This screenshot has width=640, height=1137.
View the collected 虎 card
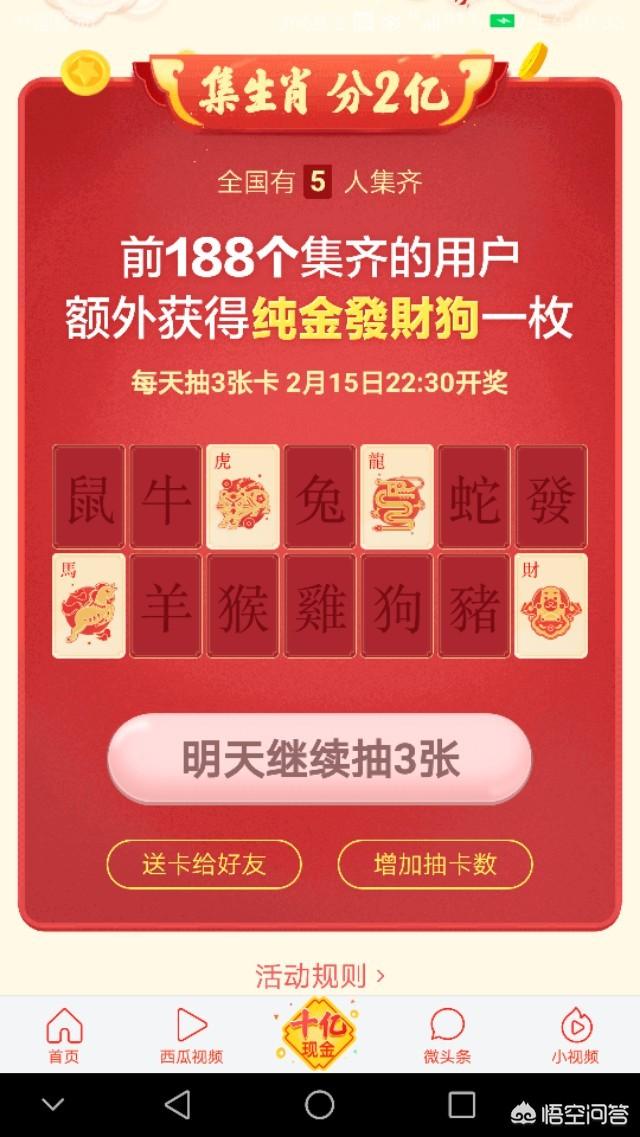tap(242, 497)
